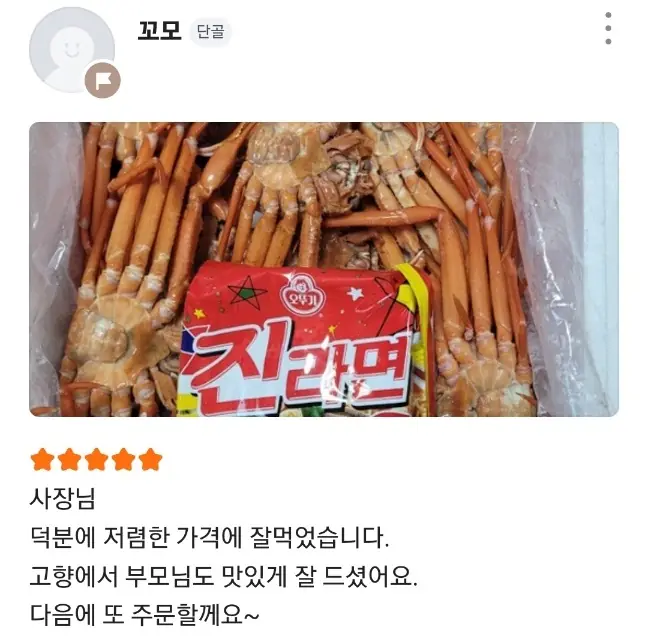Image resolution: width=648 pixels, height=641 pixels.
Task: Open 꼬모's reviewer profile by name
Action: 160,31
